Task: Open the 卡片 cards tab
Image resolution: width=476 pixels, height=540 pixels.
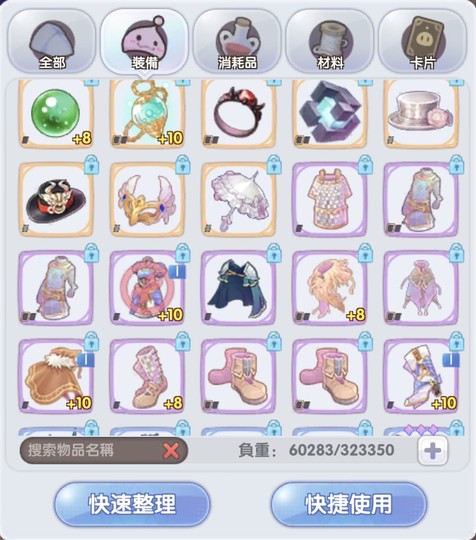Action: pos(423,42)
